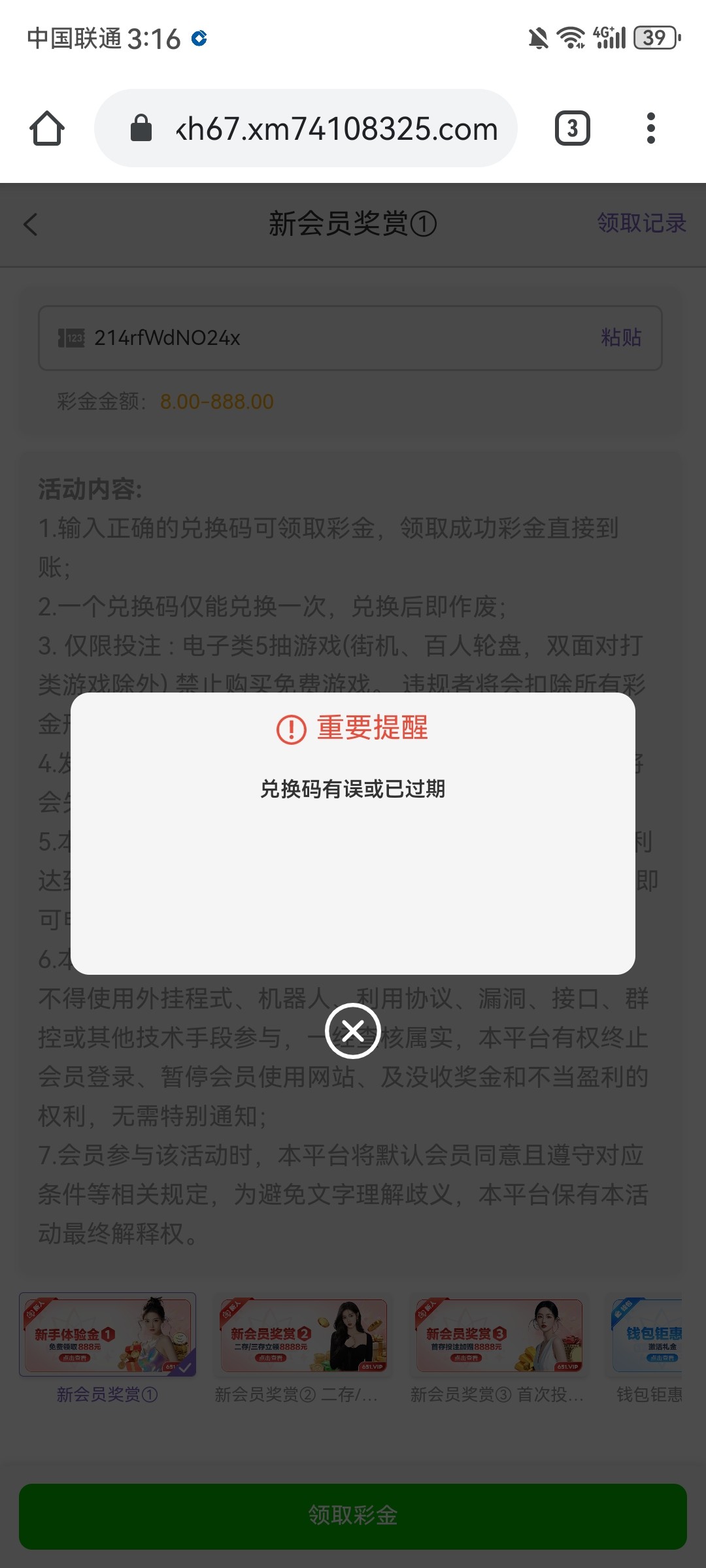Dismiss the 重要提醒 dialog with the X button
Image resolution: width=706 pixels, height=1568 pixels.
(x=353, y=1031)
